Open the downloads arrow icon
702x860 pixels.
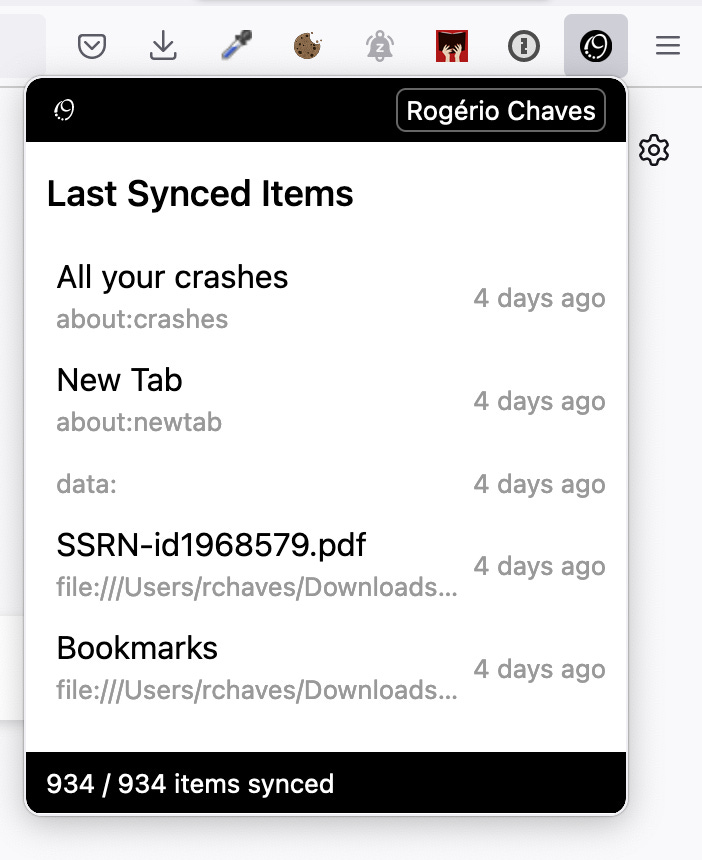(x=163, y=46)
